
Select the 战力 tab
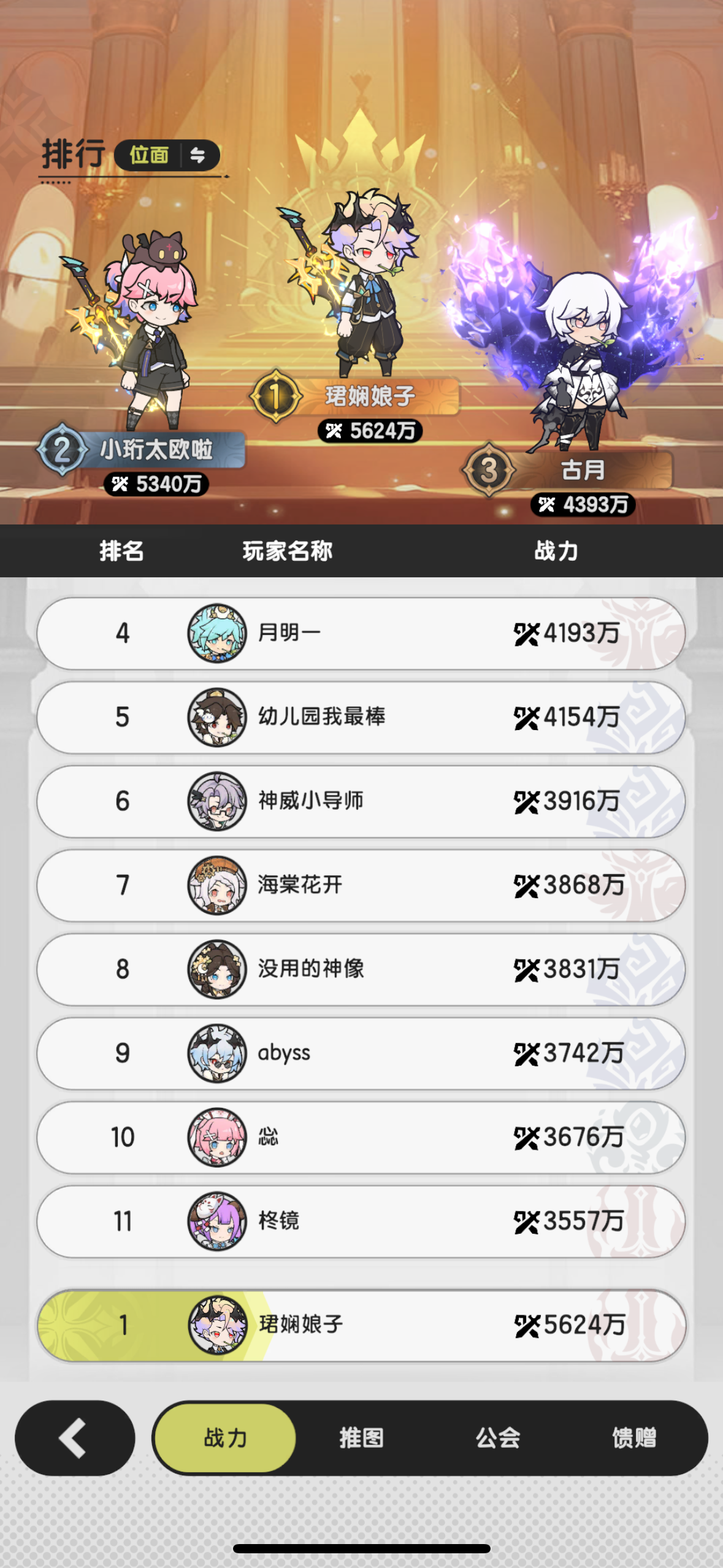[225, 1437]
